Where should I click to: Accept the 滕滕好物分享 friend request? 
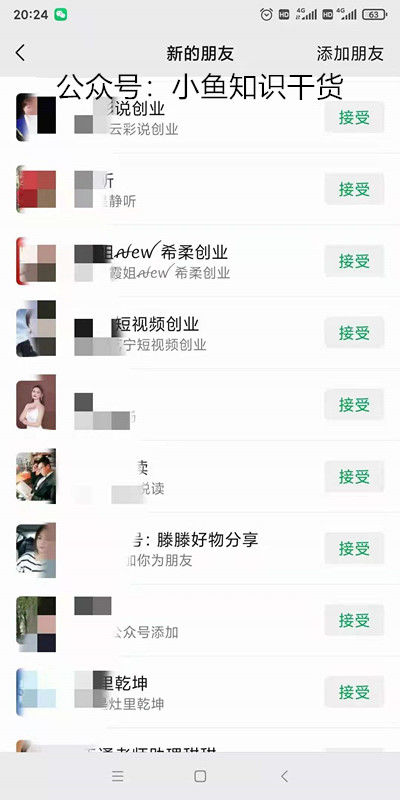coord(354,548)
